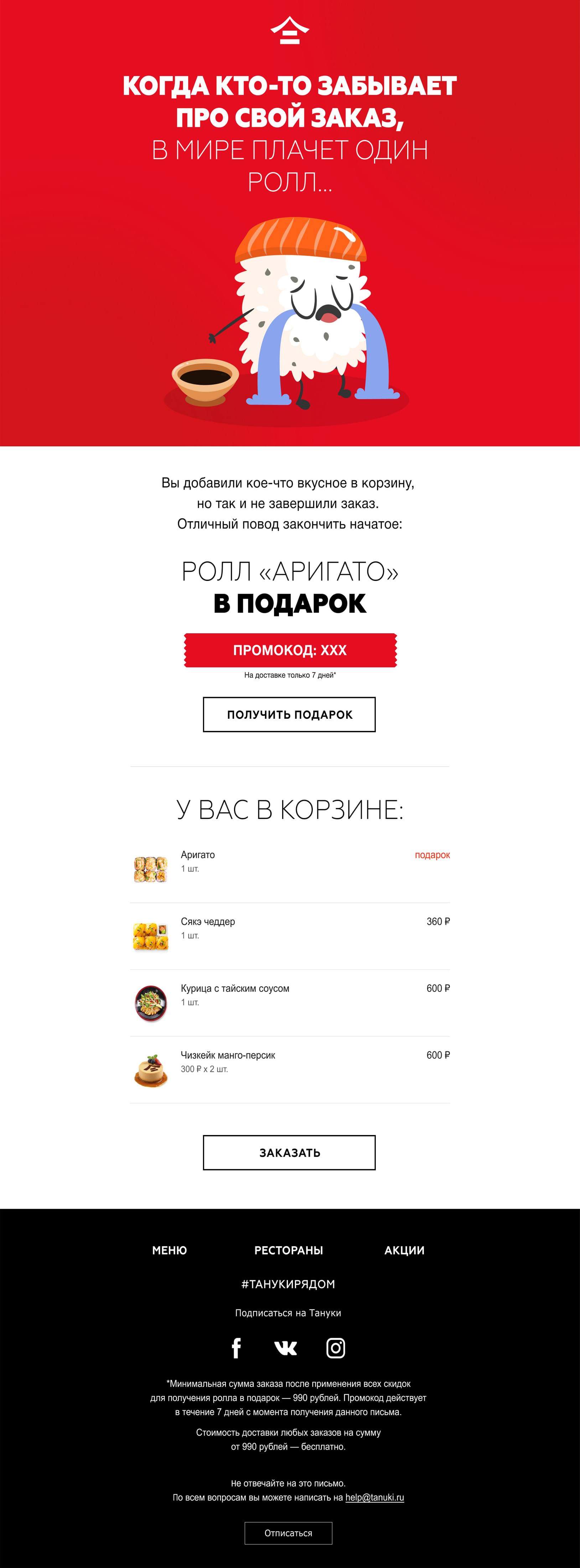The image size is (580, 1568).
Task: Open Tanuki VK page
Action: [x=285, y=1348]
